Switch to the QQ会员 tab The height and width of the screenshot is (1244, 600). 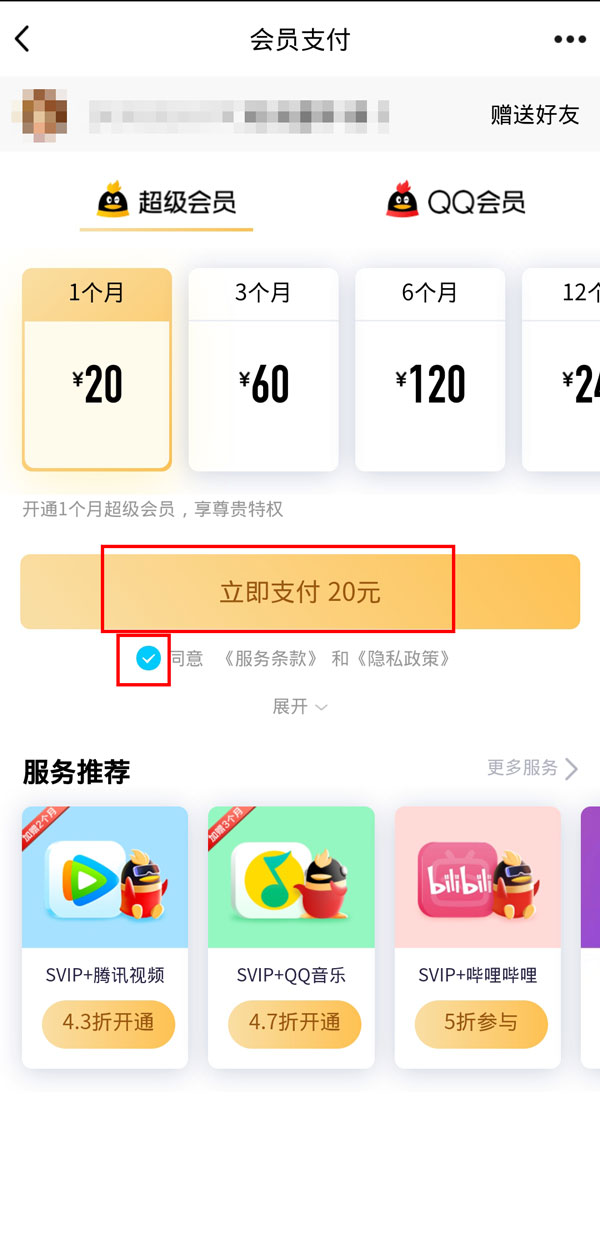click(455, 203)
